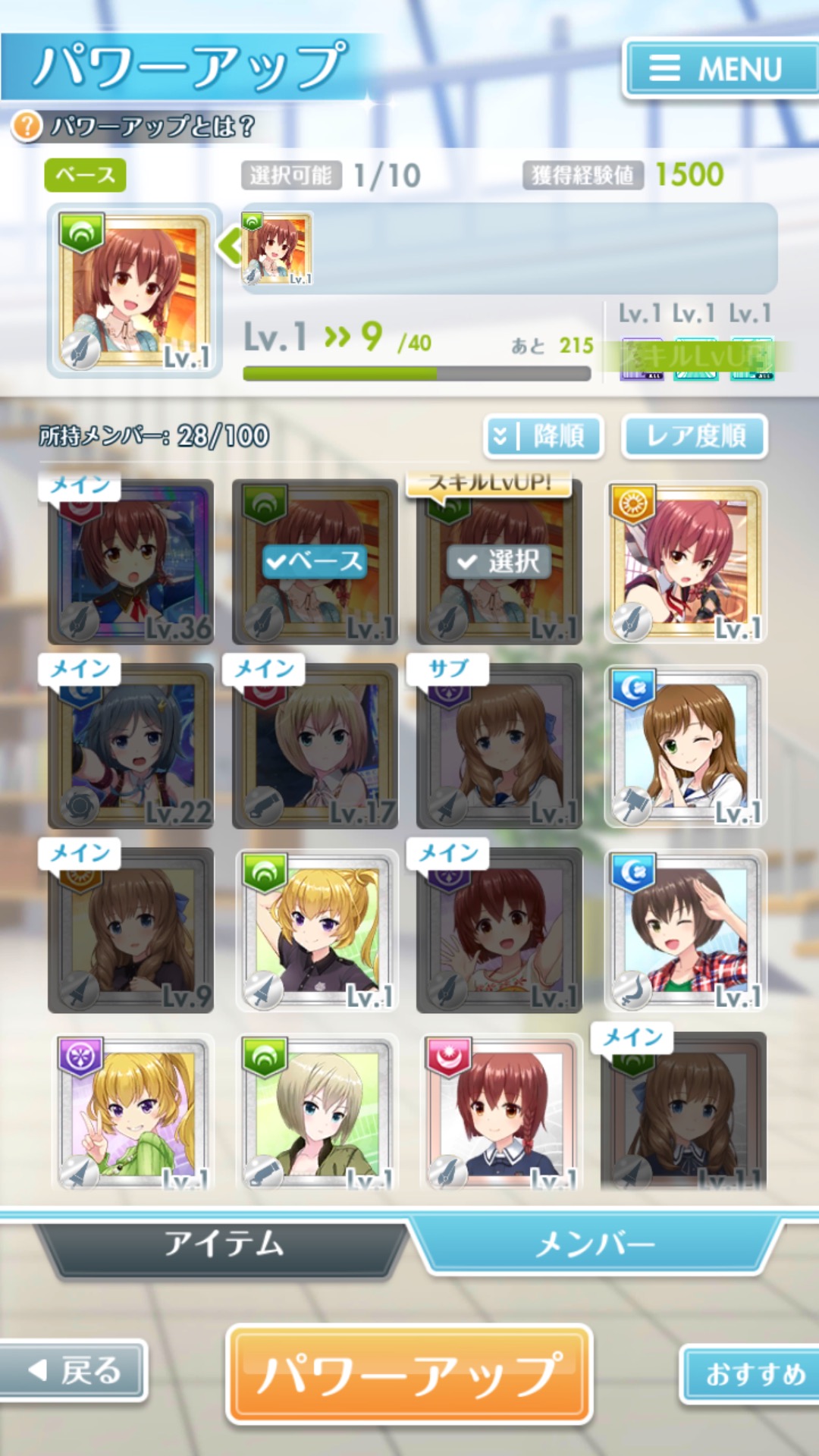819x1456 pixels.
Task: Select the blonde ponytail green-badge card
Action: (317, 930)
